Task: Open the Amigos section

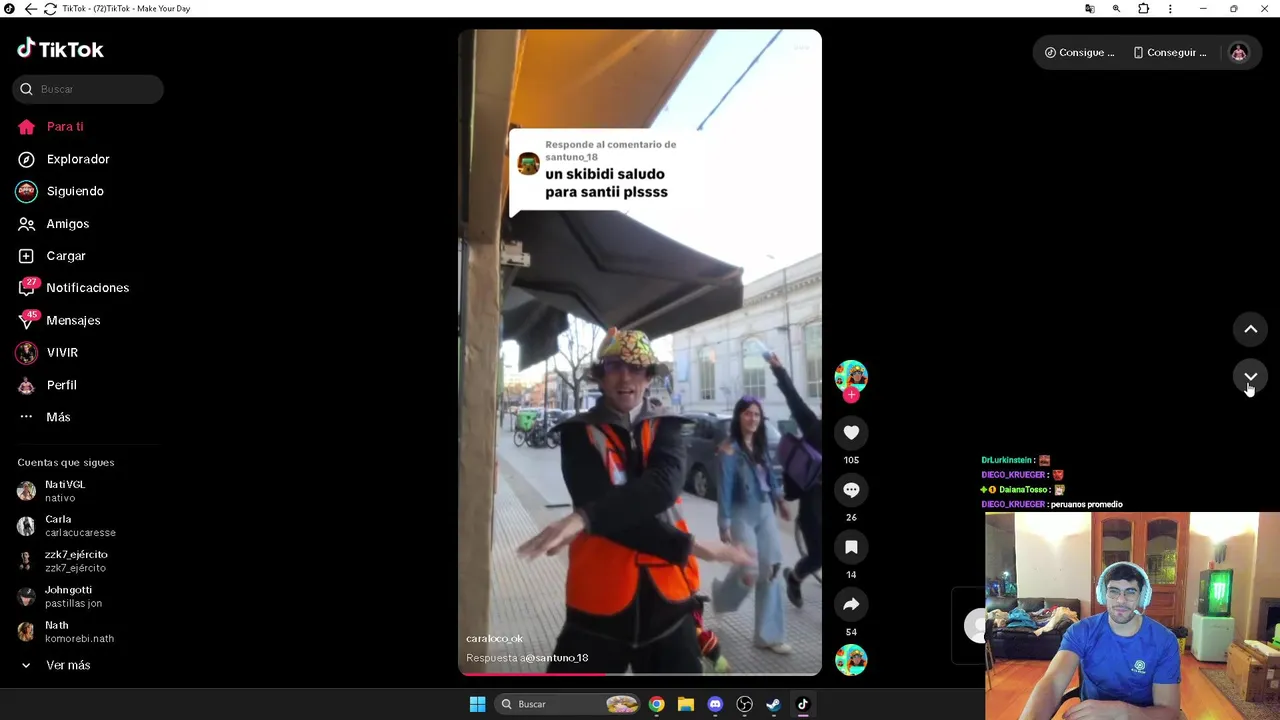Action: click(67, 224)
